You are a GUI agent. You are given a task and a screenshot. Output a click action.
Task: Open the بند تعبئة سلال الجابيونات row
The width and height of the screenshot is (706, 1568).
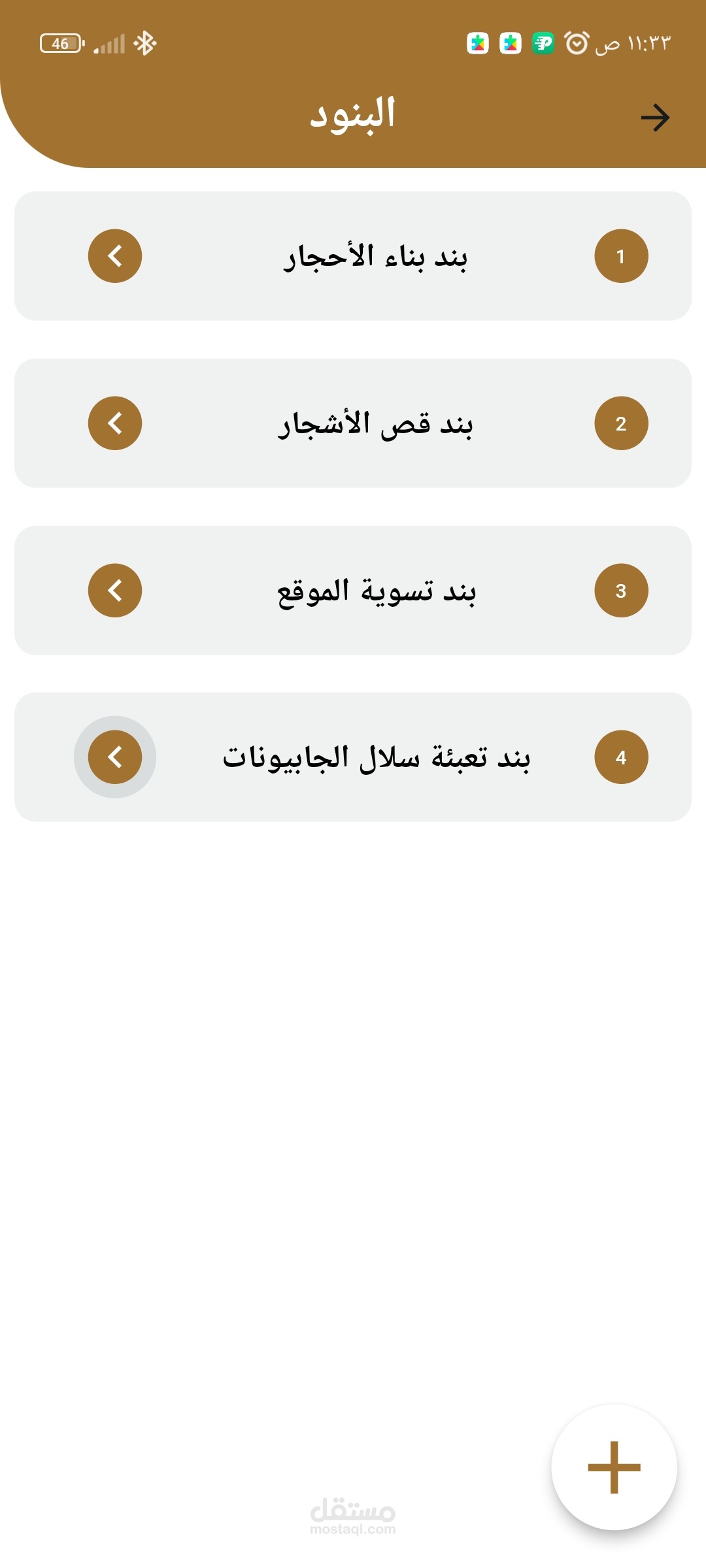(x=353, y=757)
